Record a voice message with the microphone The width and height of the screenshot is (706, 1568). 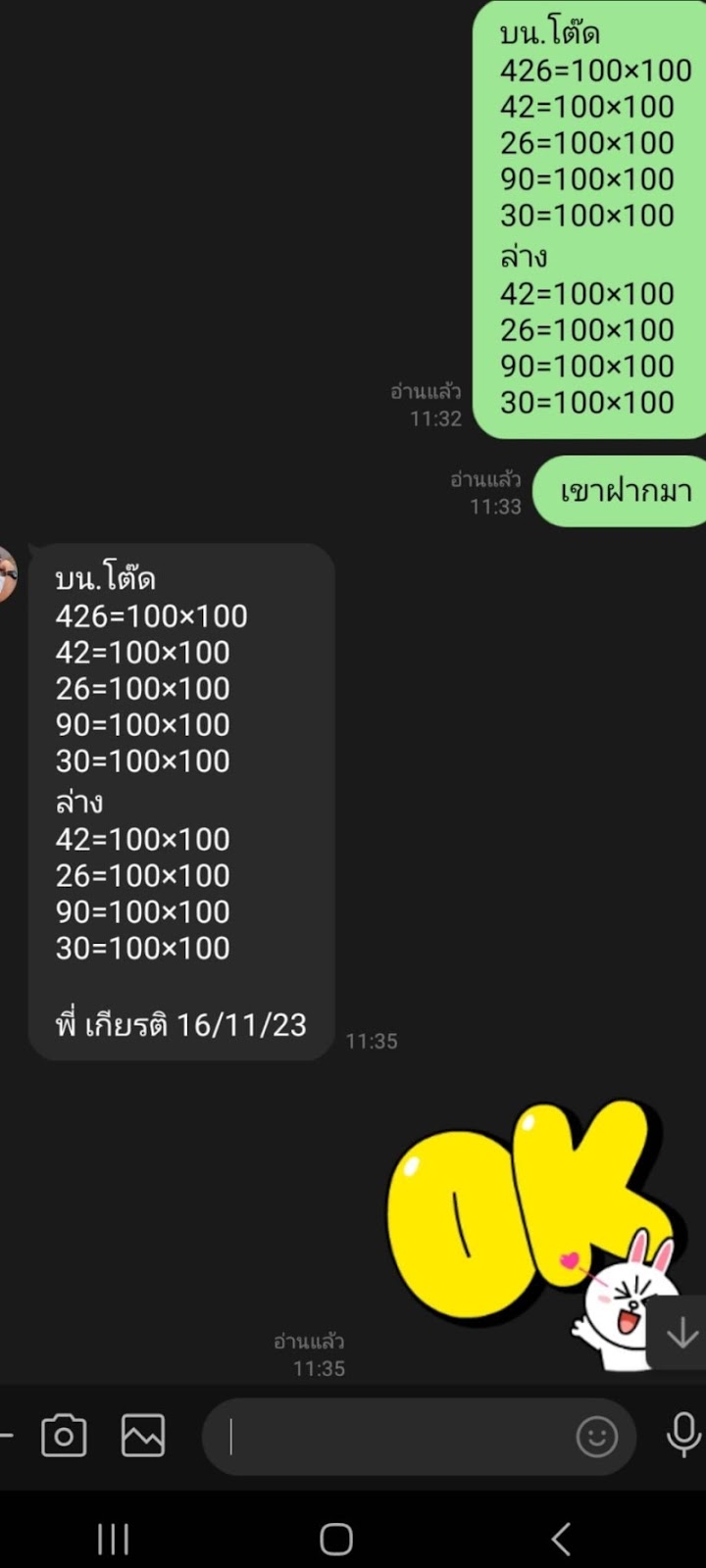[682, 1437]
